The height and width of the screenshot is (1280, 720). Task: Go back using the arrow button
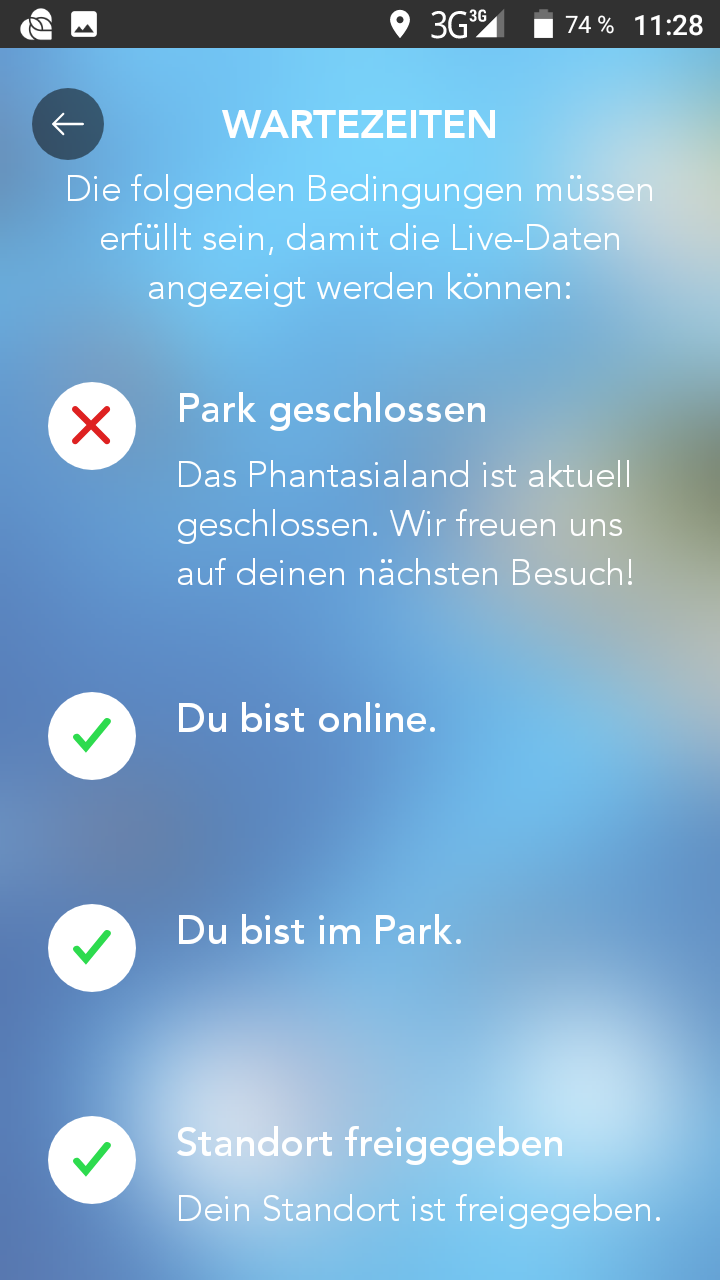coord(68,124)
